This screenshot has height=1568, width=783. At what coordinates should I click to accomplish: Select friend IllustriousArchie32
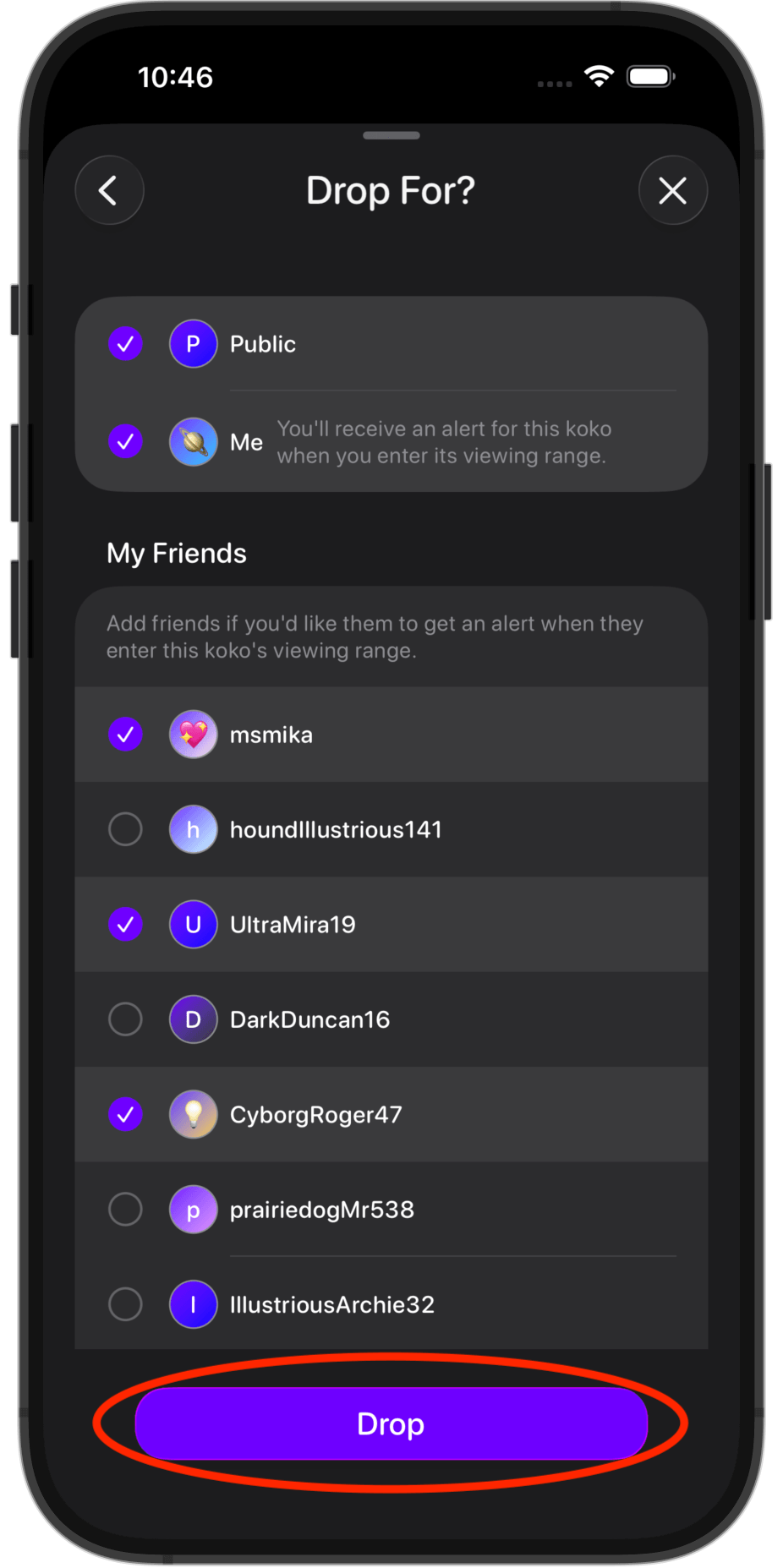click(x=125, y=1304)
